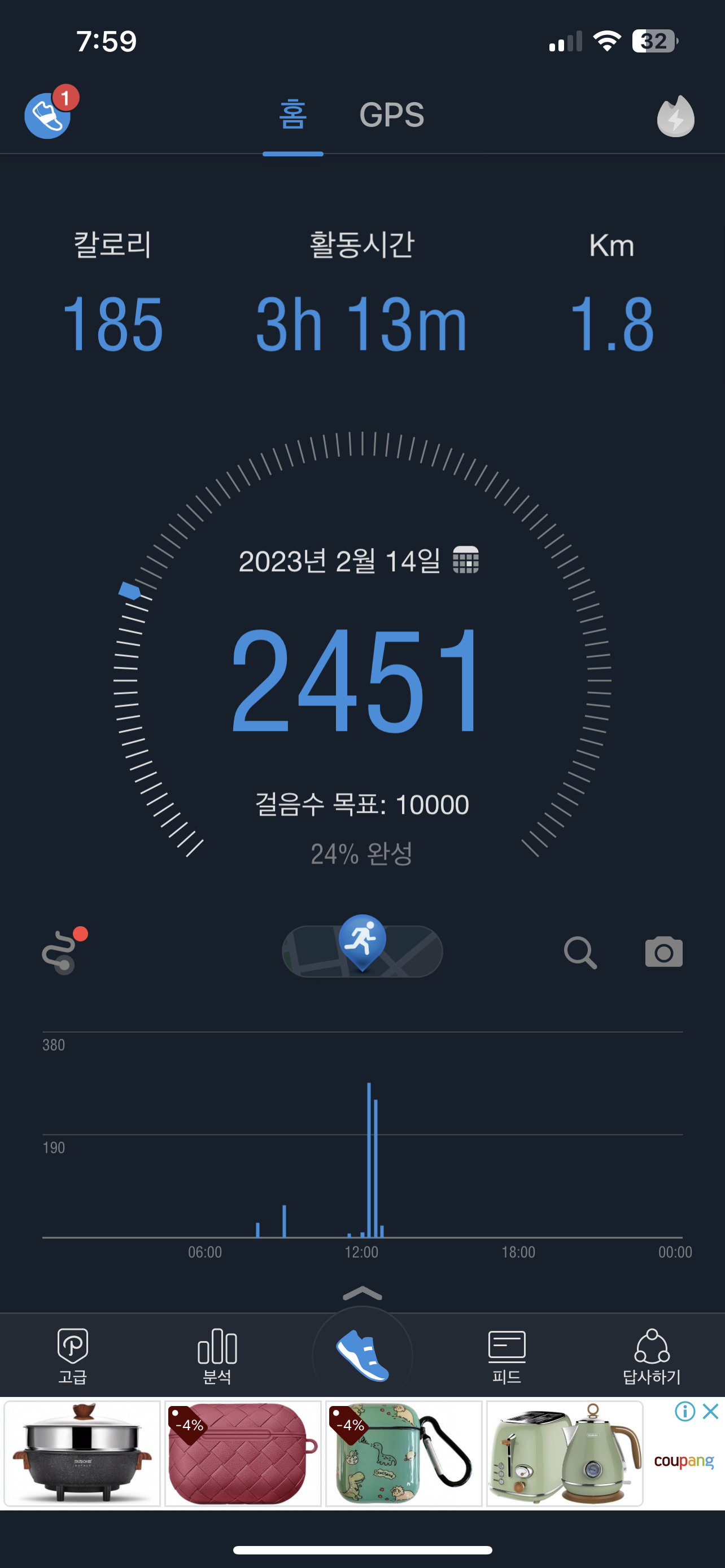Open the electric hot pot ad
Image resolution: width=725 pixels, height=1568 pixels.
[x=82, y=1453]
